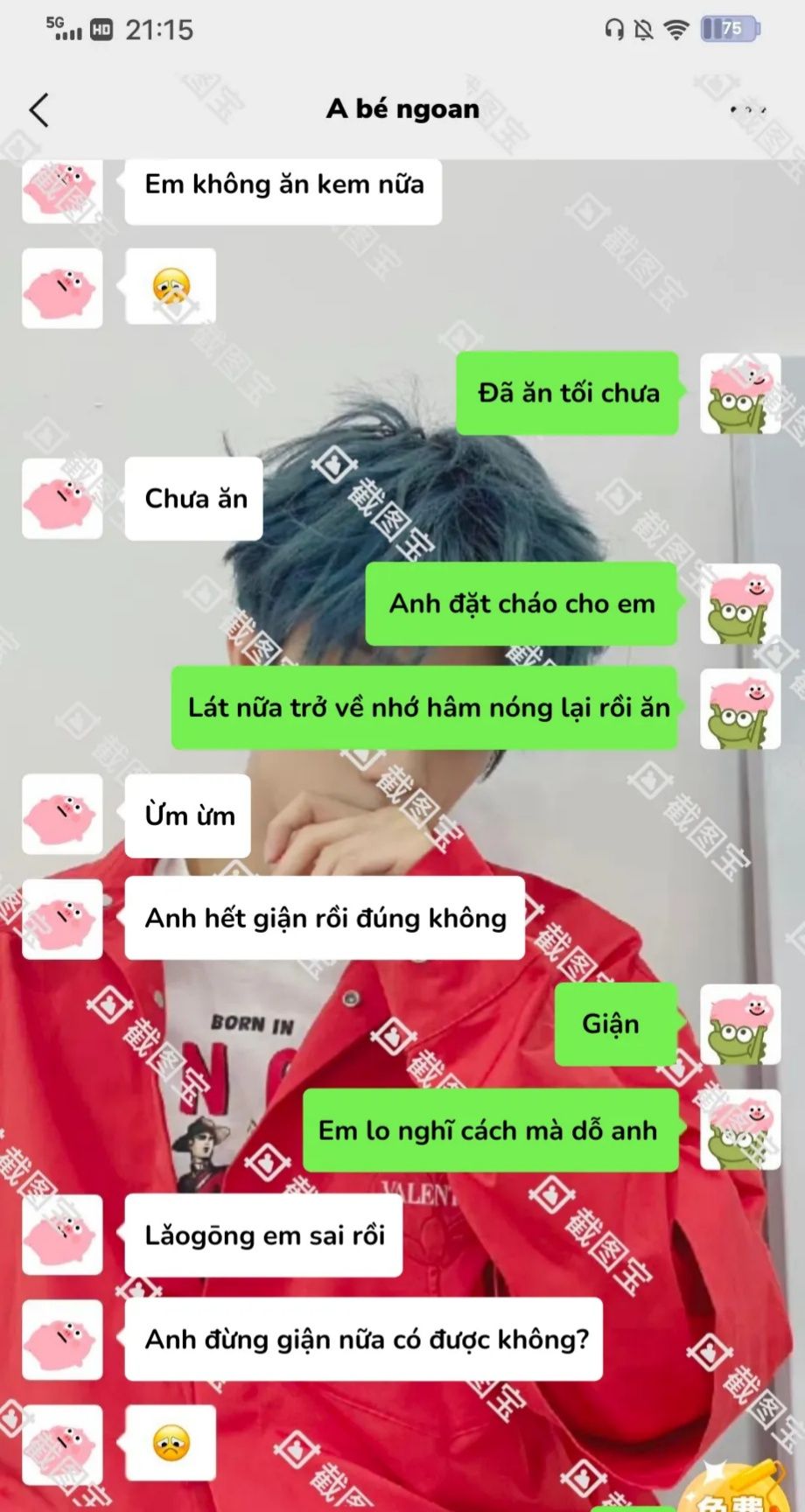The width and height of the screenshot is (805, 1512).
Task: Open pig avatar beside "Lǎogōng em sai rồi"
Action: (x=62, y=1235)
